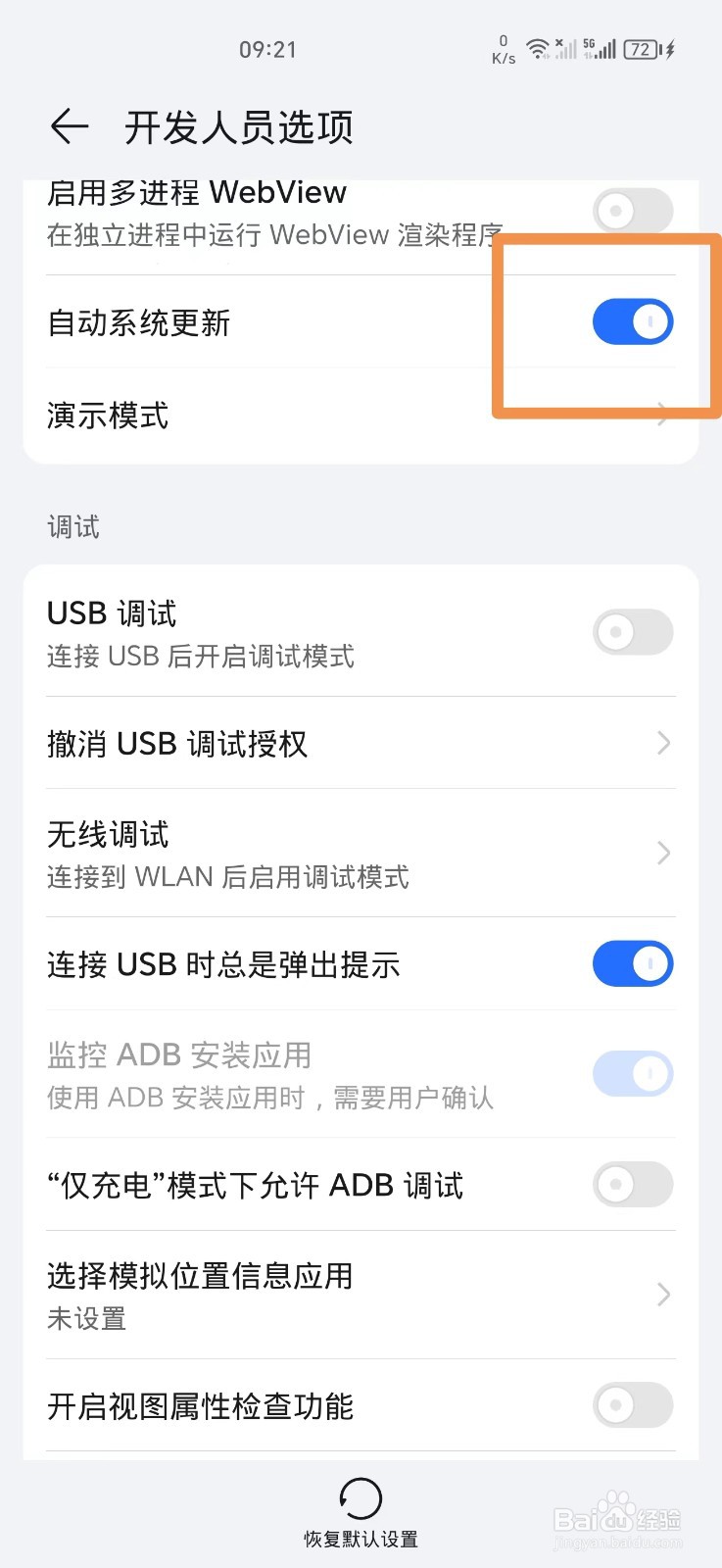This screenshot has height=1568, width=722.
Task: Turn on 开启视图属性检查功能
Action: click(x=632, y=1405)
